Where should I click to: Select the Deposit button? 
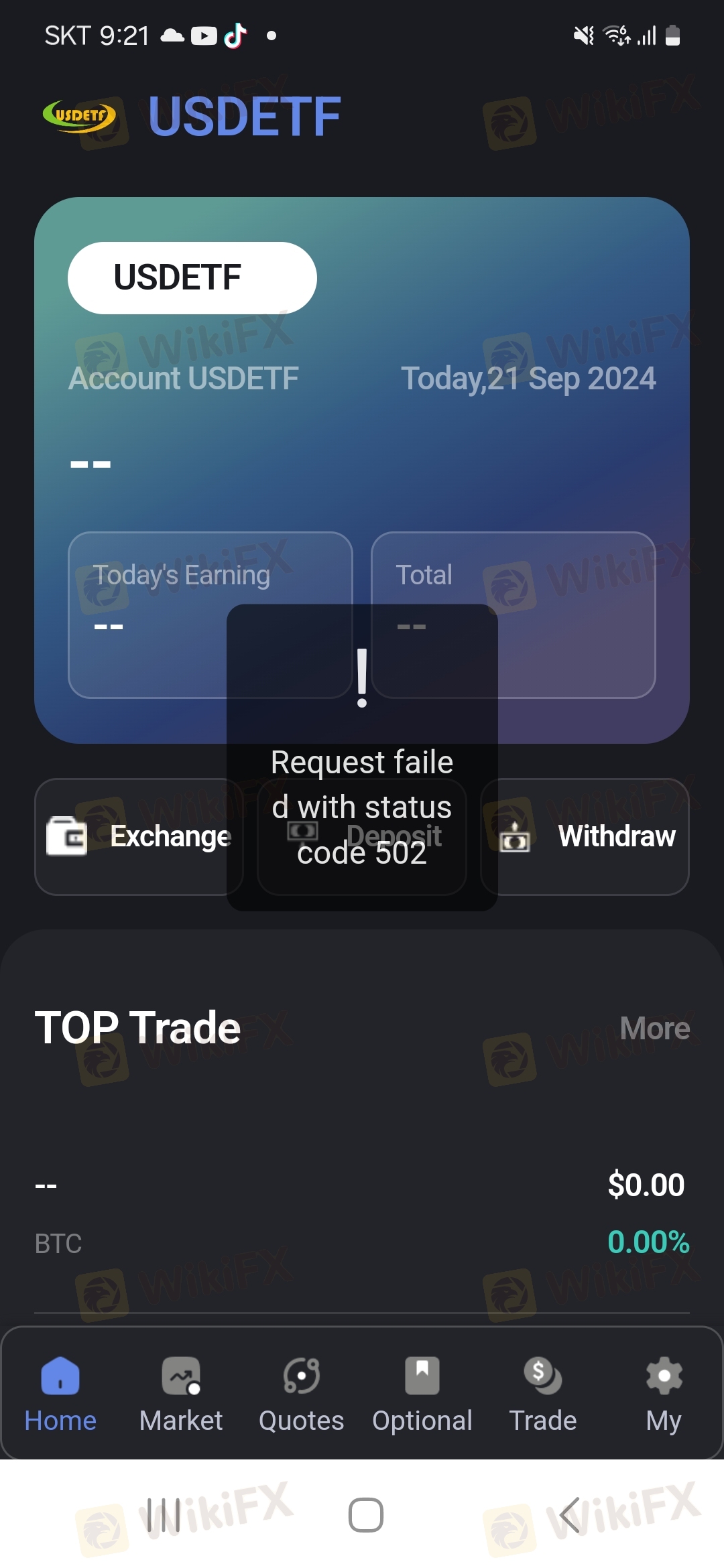(362, 836)
